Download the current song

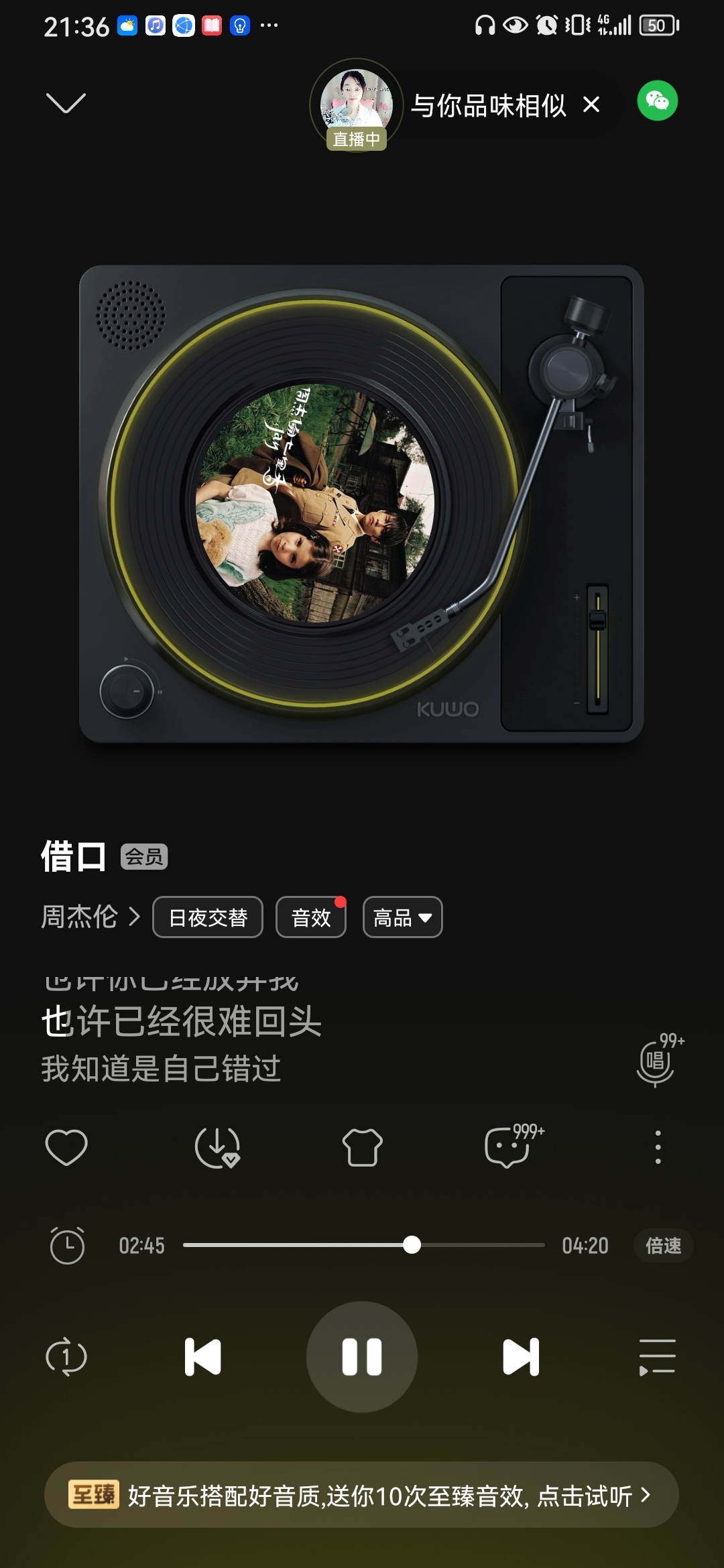click(x=217, y=1147)
